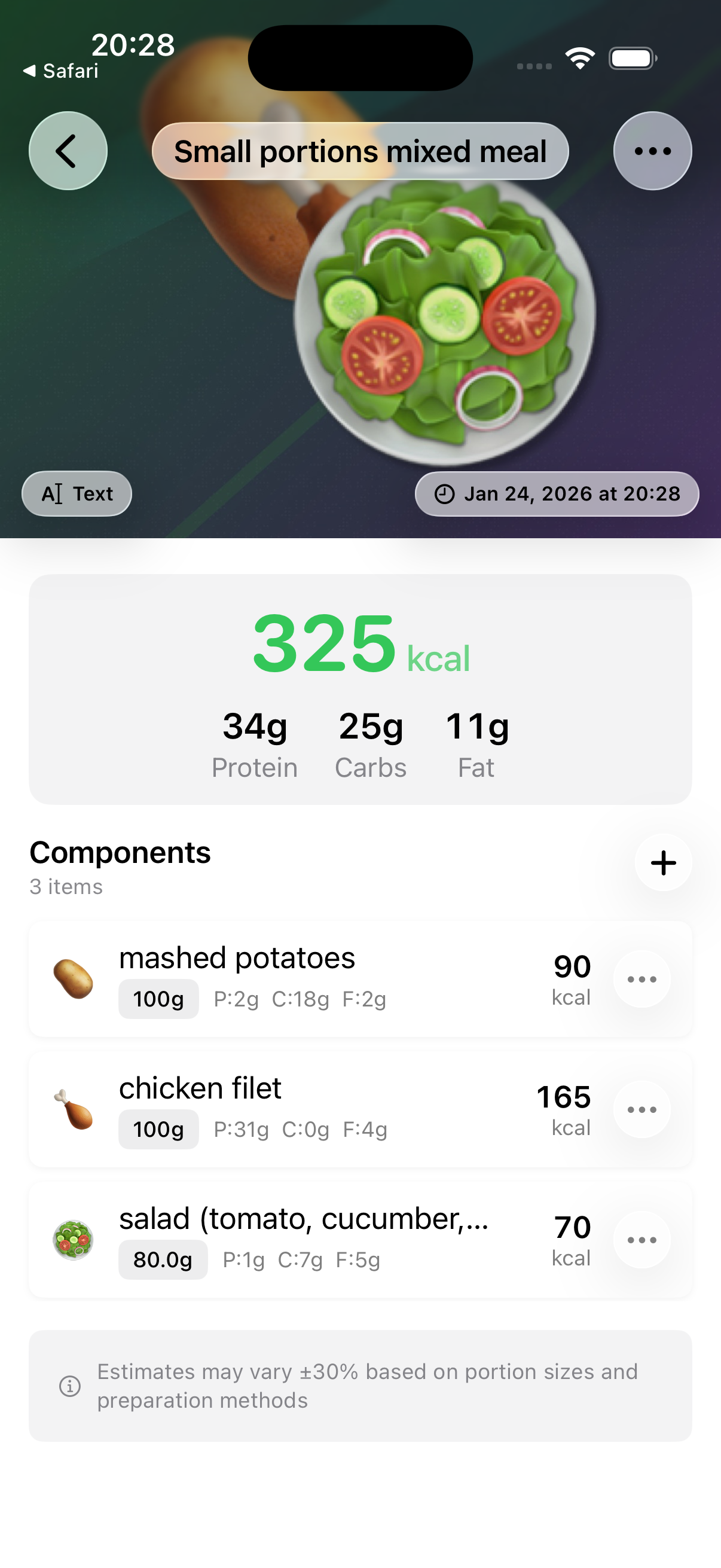
Task: Tap the chicken filet drumstick icon
Action: coord(74,1108)
